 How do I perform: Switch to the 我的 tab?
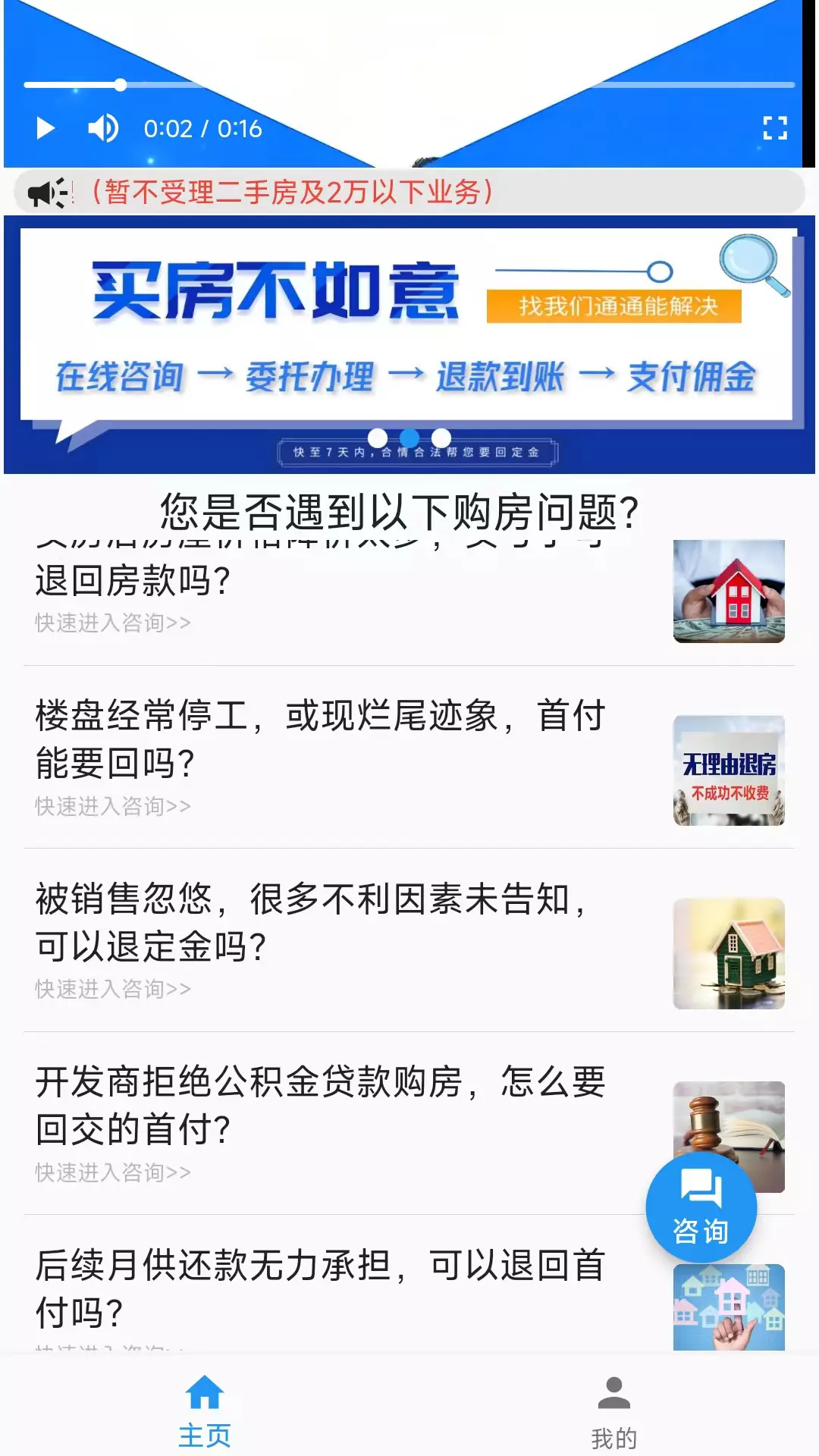pos(614,1413)
